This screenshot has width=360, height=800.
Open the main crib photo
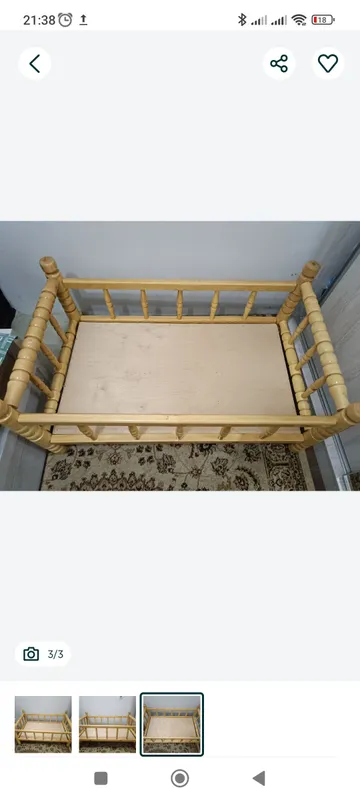(180, 356)
